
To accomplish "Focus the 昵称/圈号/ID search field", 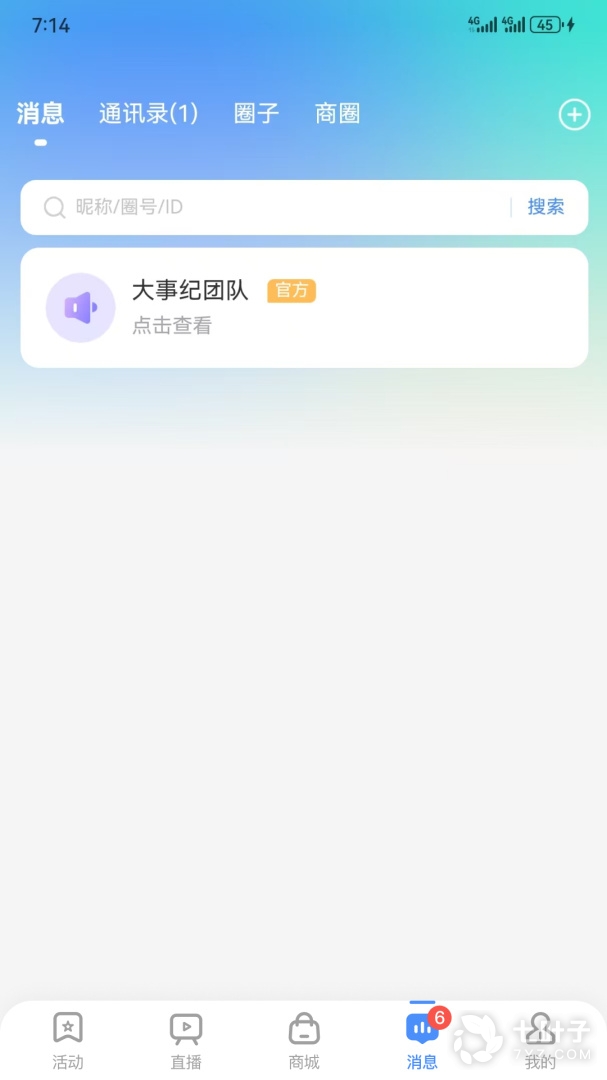I will pyautogui.click(x=280, y=207).
